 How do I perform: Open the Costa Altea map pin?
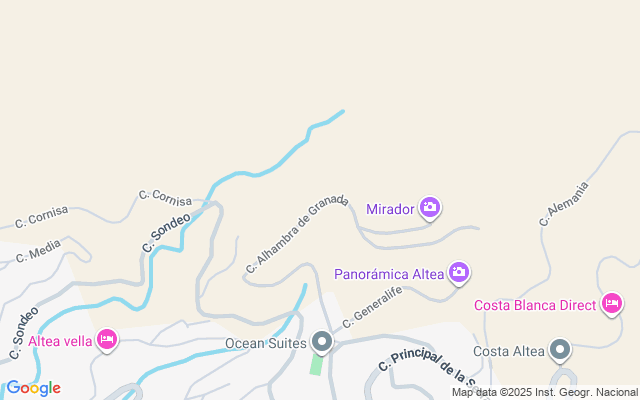[x=561, y=351]
